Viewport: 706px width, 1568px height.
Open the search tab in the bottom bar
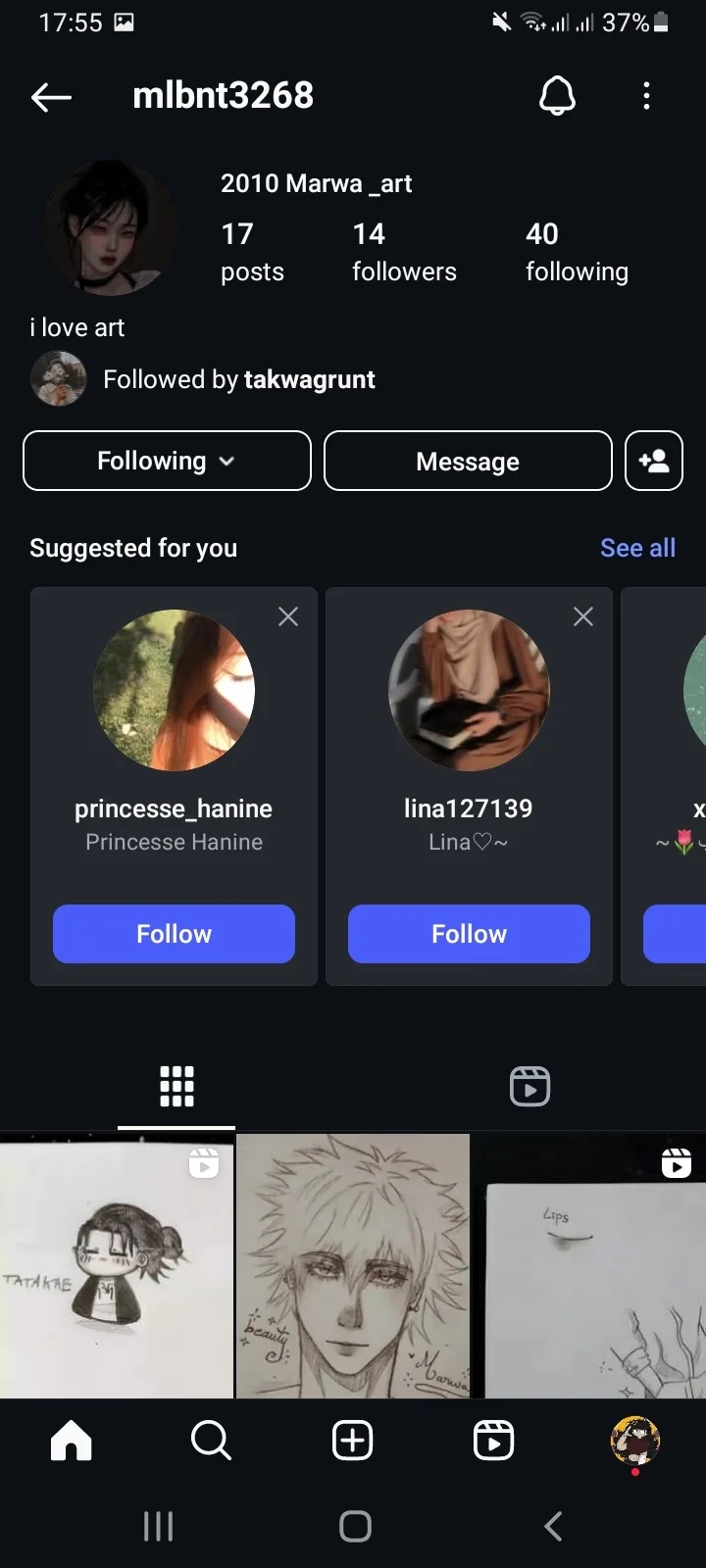[211, 1441]
